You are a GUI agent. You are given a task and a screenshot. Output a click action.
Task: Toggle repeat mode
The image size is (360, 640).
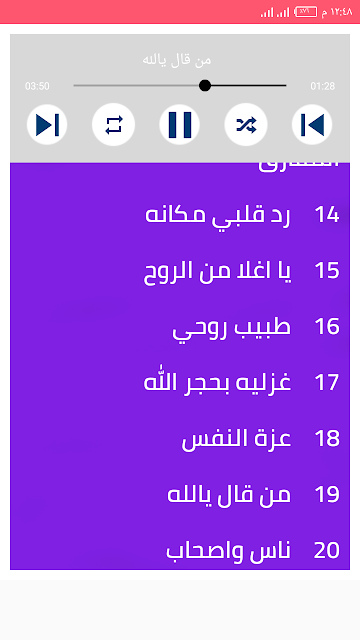[x=113, y=124]
